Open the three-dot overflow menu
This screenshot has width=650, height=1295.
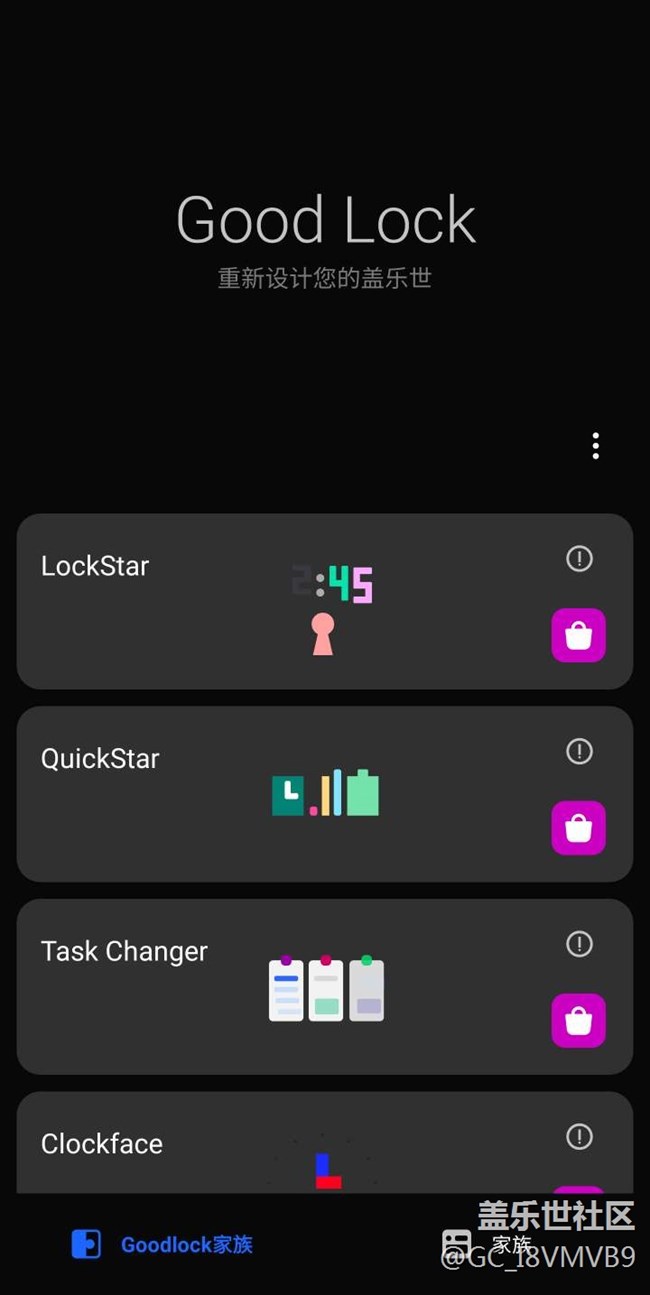pyautogui.click(x=595, y=446)
